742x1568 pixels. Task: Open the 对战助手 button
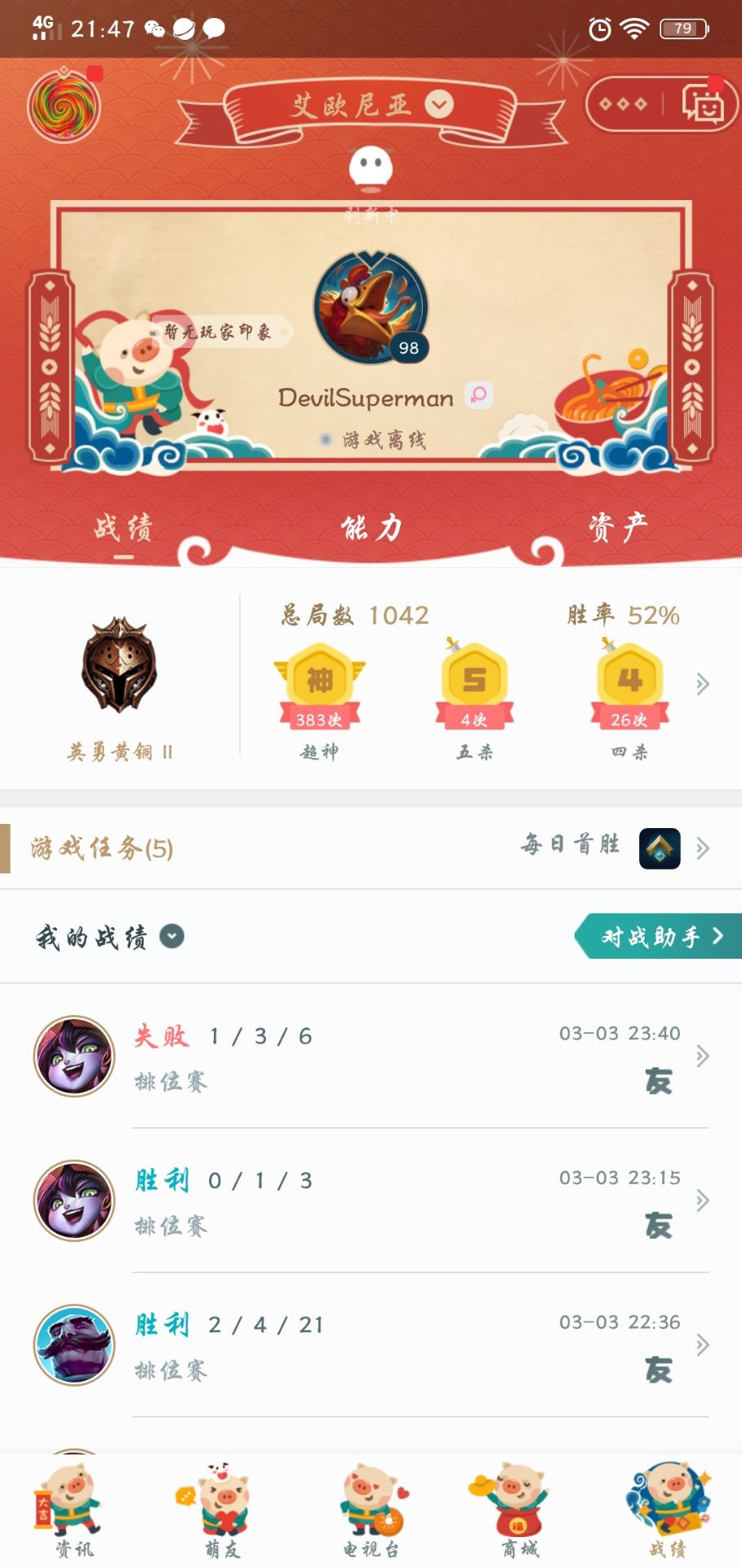click(659, 936)
